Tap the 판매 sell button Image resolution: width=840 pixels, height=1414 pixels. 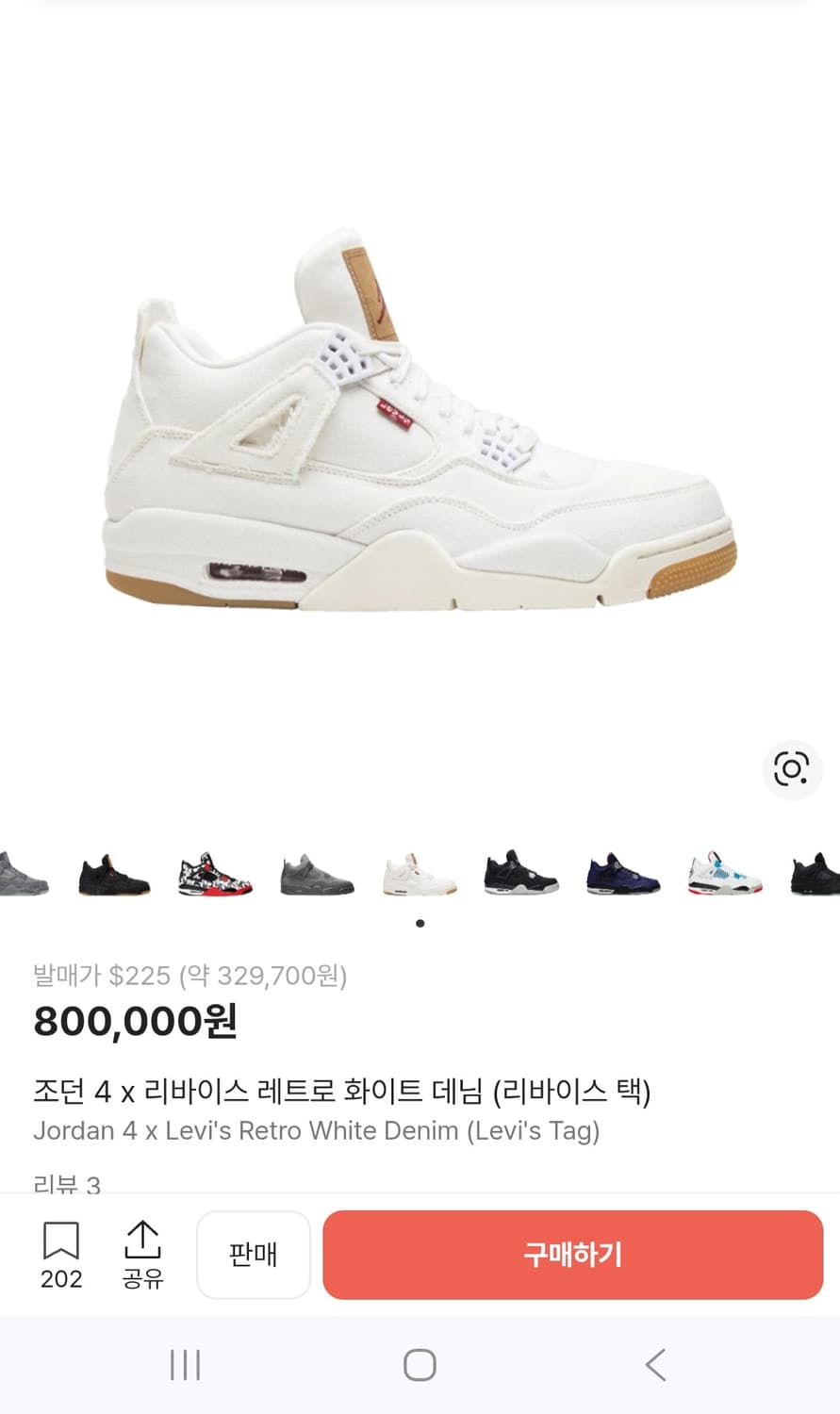[253, 1255]
